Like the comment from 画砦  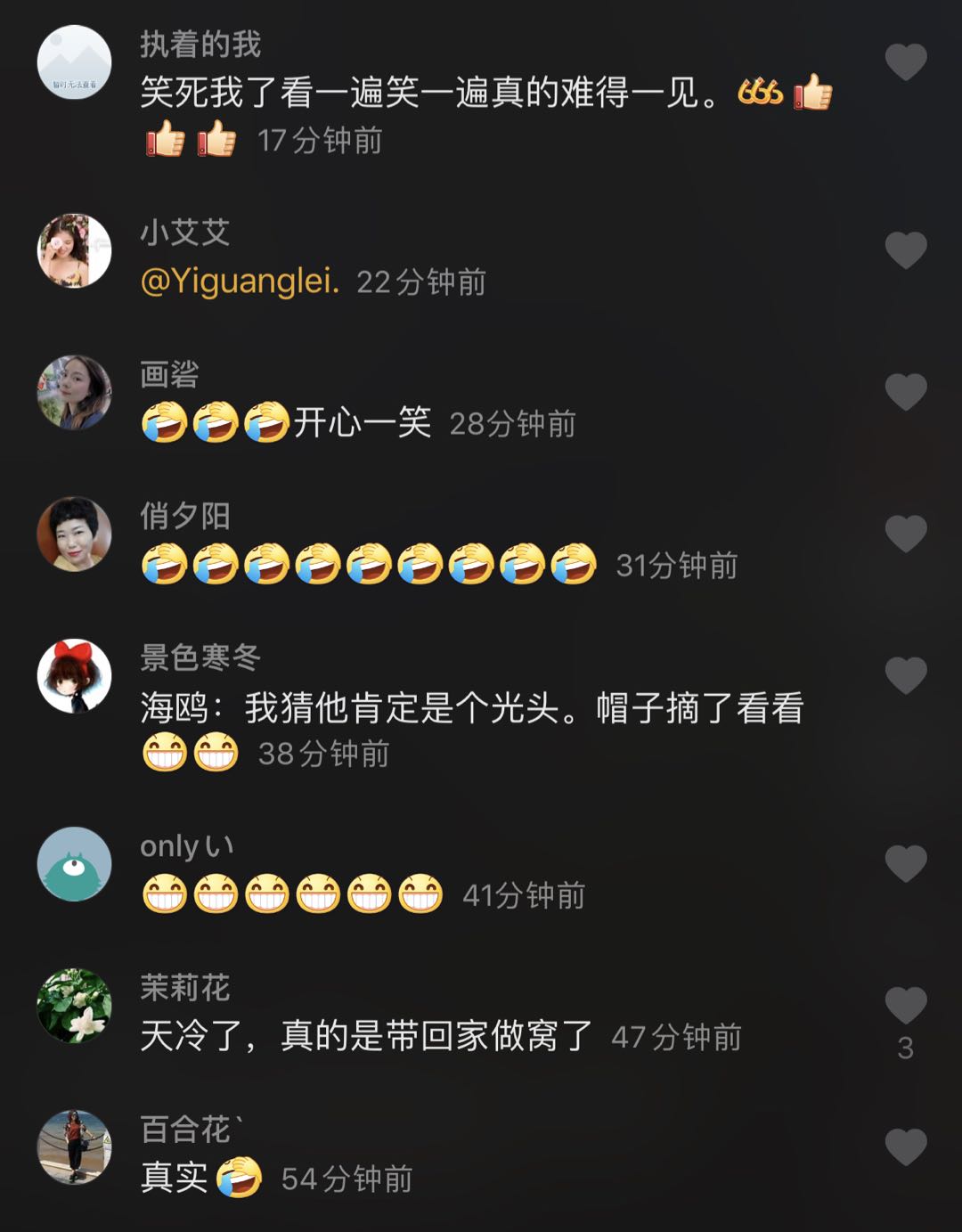[906, 392]
